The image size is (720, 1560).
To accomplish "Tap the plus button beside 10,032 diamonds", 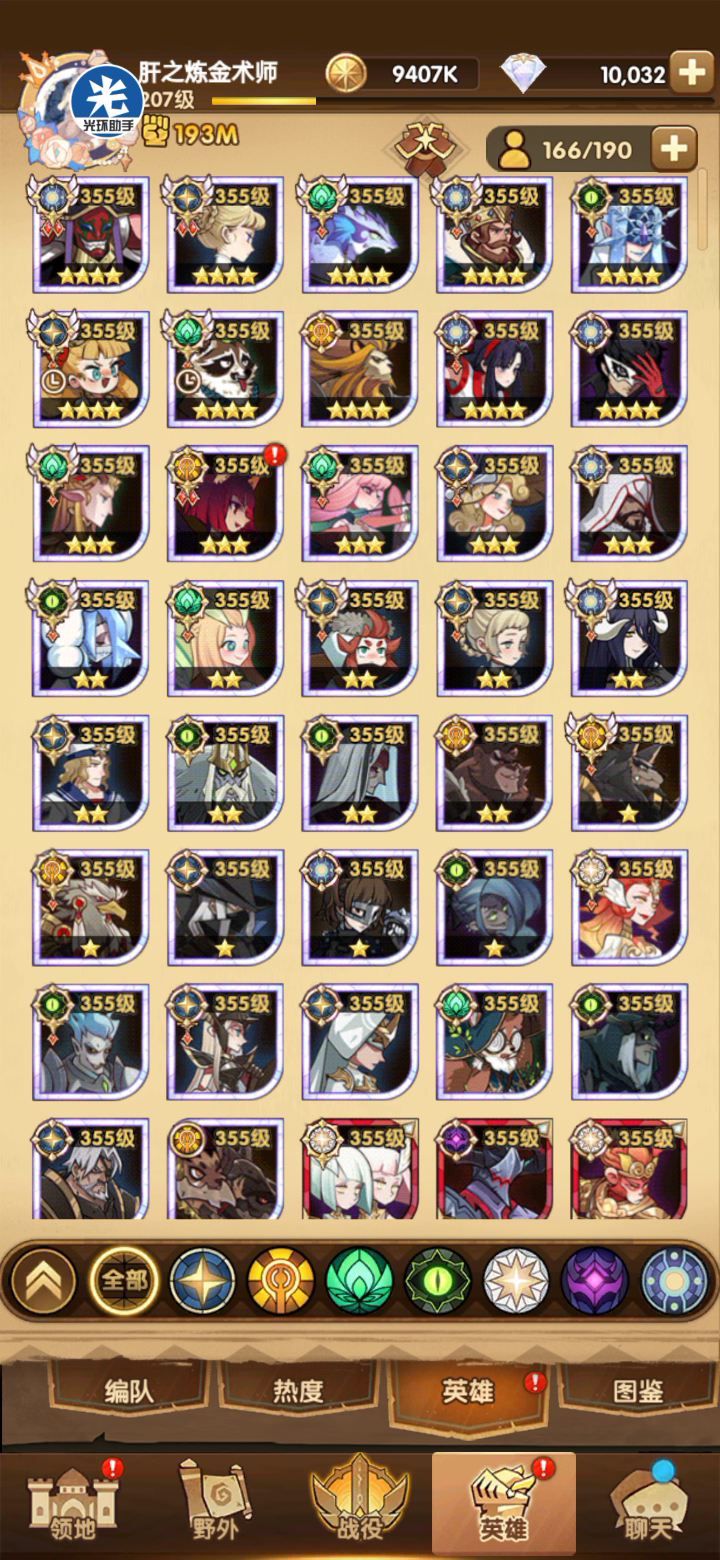I will coord(692,73).
